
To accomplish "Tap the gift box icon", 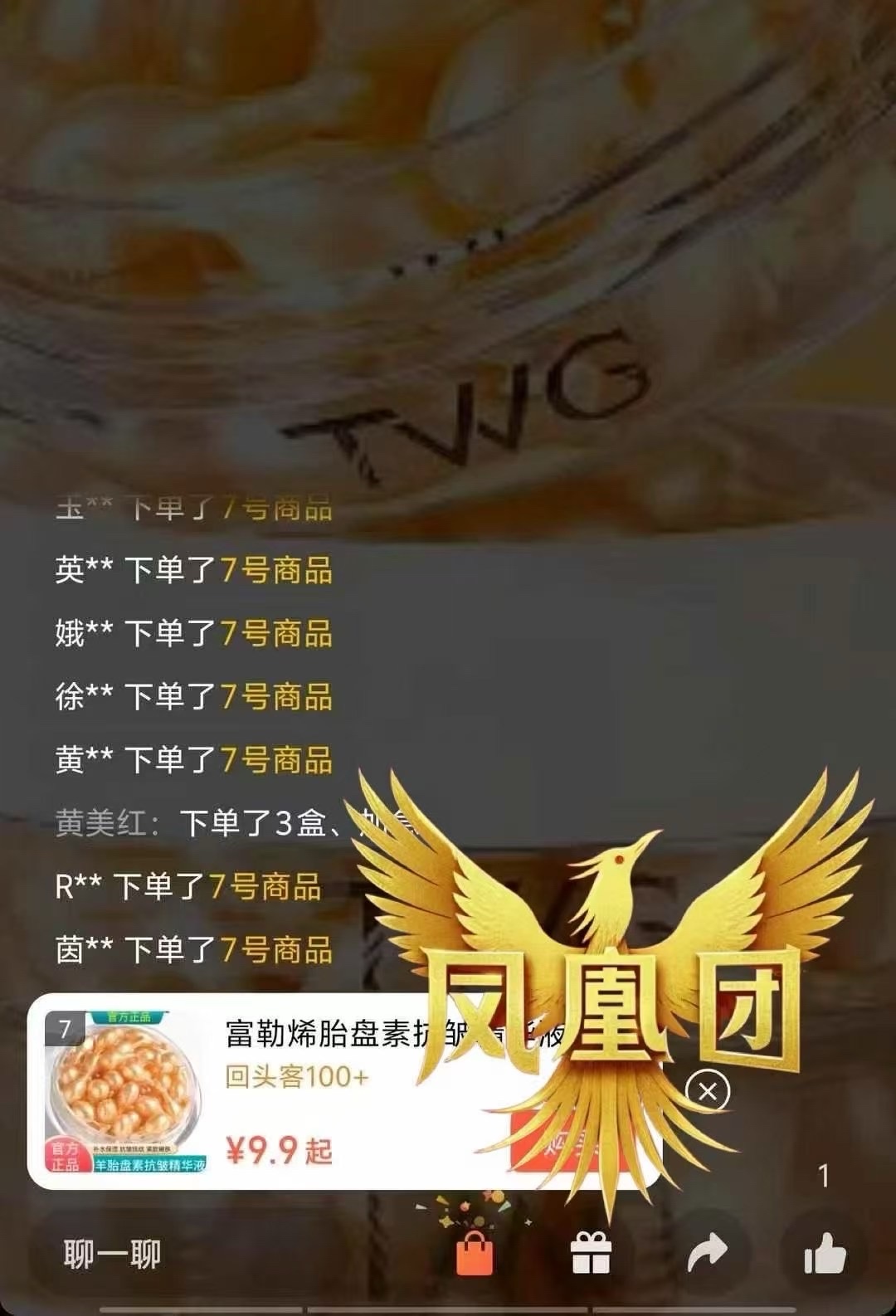I will (x=591, y=1254).
